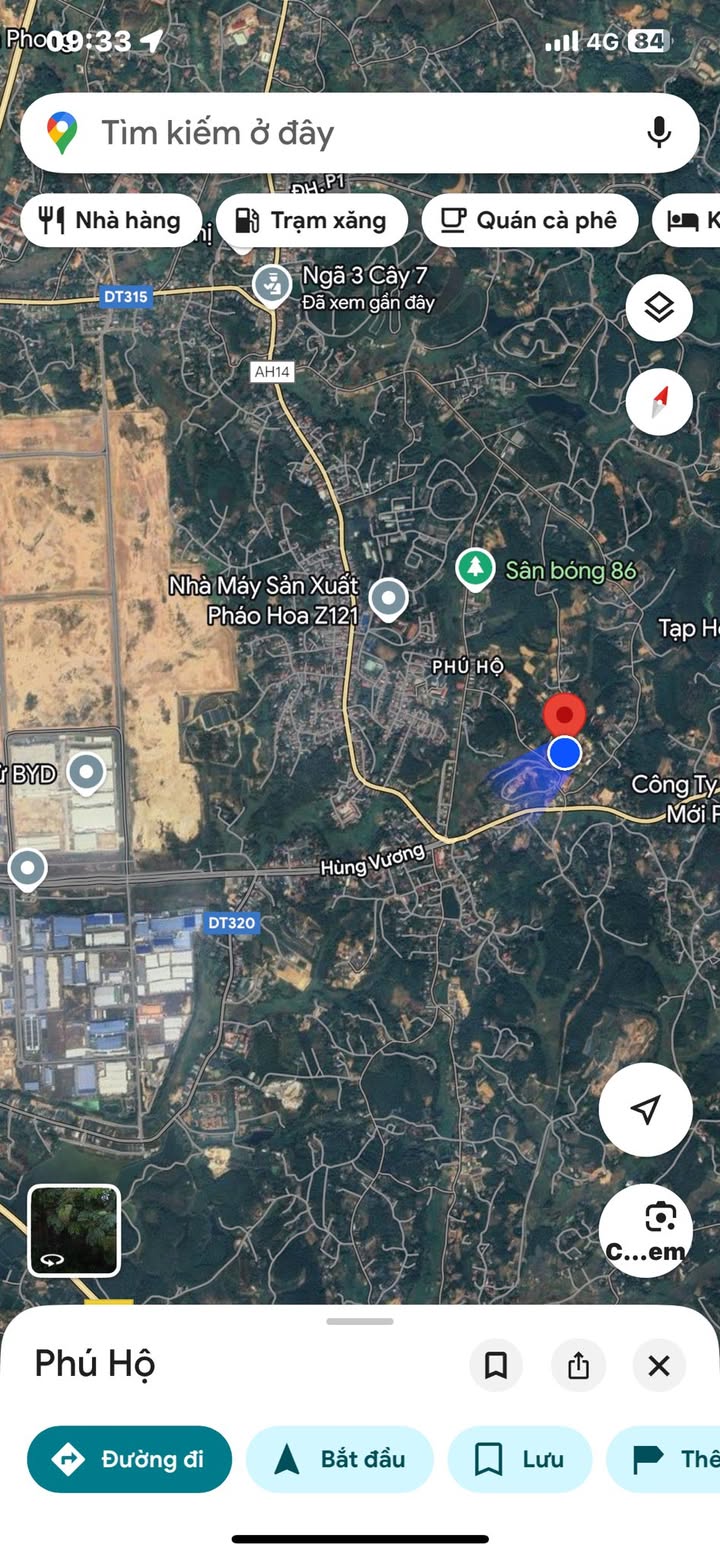Screen dimensions: 720x1557
Task: Share the Phú Hộ location
Action: [x=578, y=1365]
